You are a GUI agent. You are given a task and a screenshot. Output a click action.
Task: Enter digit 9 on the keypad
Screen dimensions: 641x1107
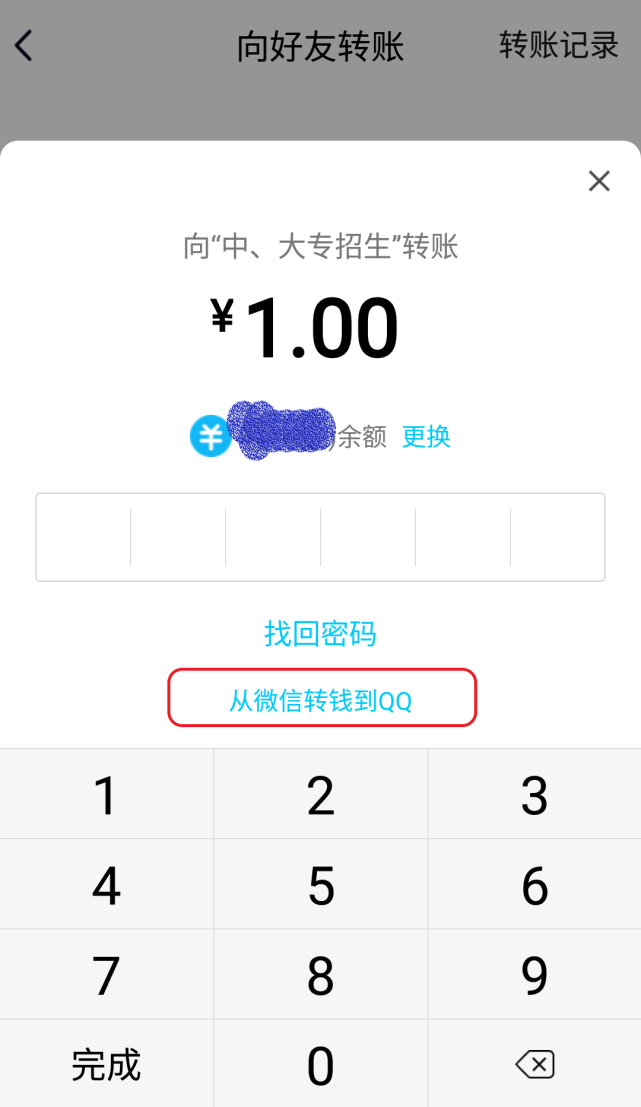[534, 975]
